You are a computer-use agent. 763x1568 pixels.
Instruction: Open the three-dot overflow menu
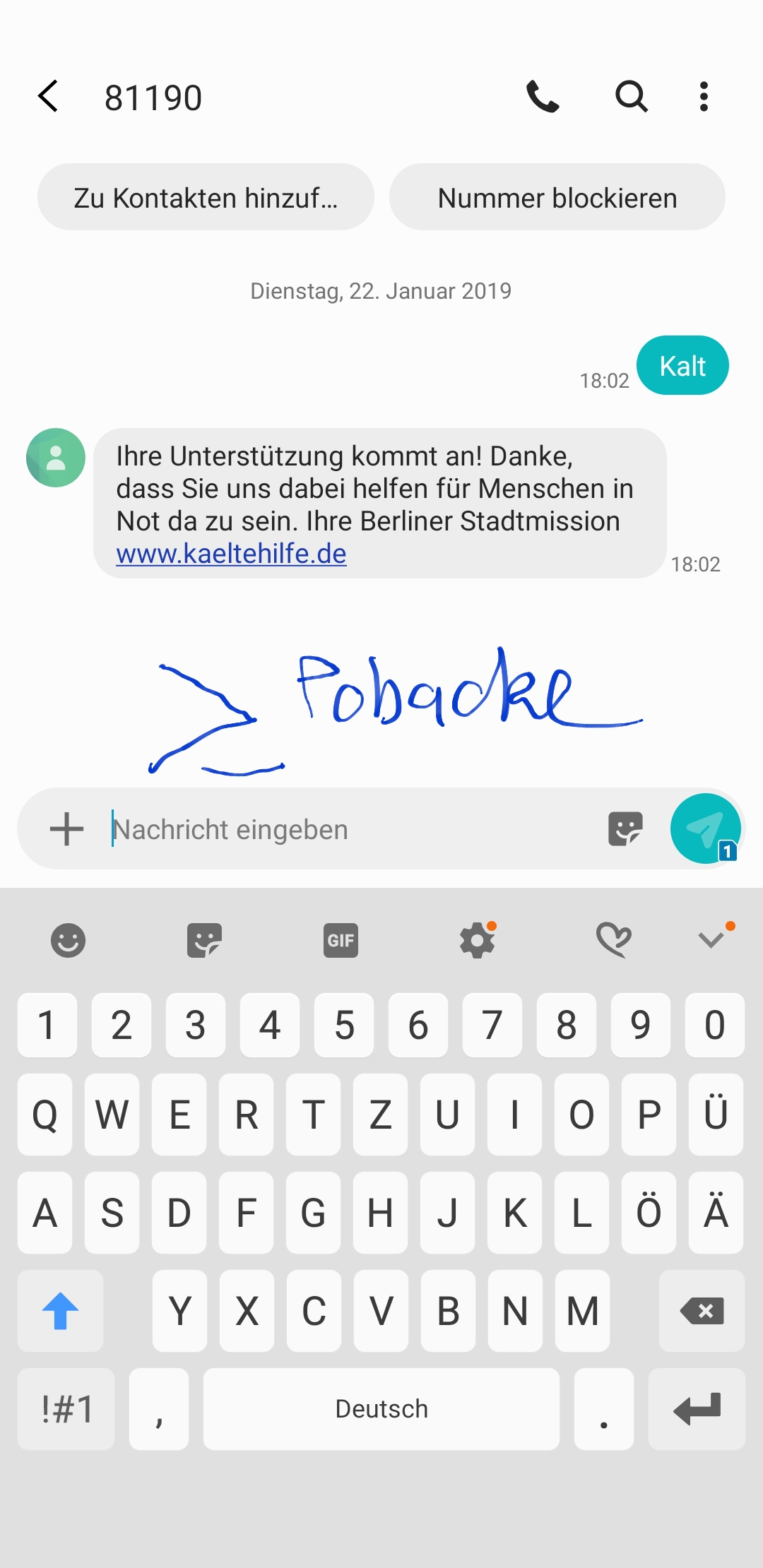[x=704, y=97]
